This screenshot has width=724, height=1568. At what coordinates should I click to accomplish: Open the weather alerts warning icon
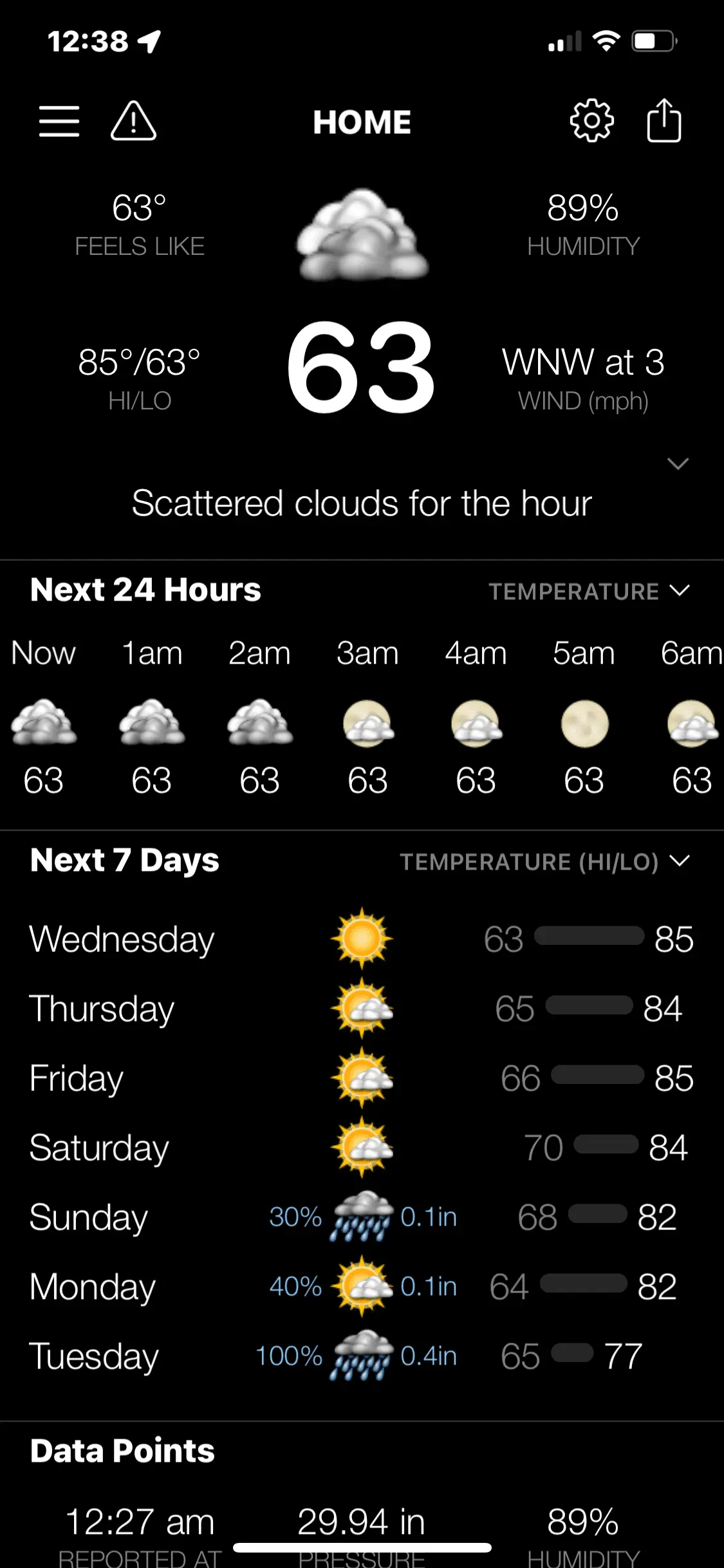tap(133, 121)
